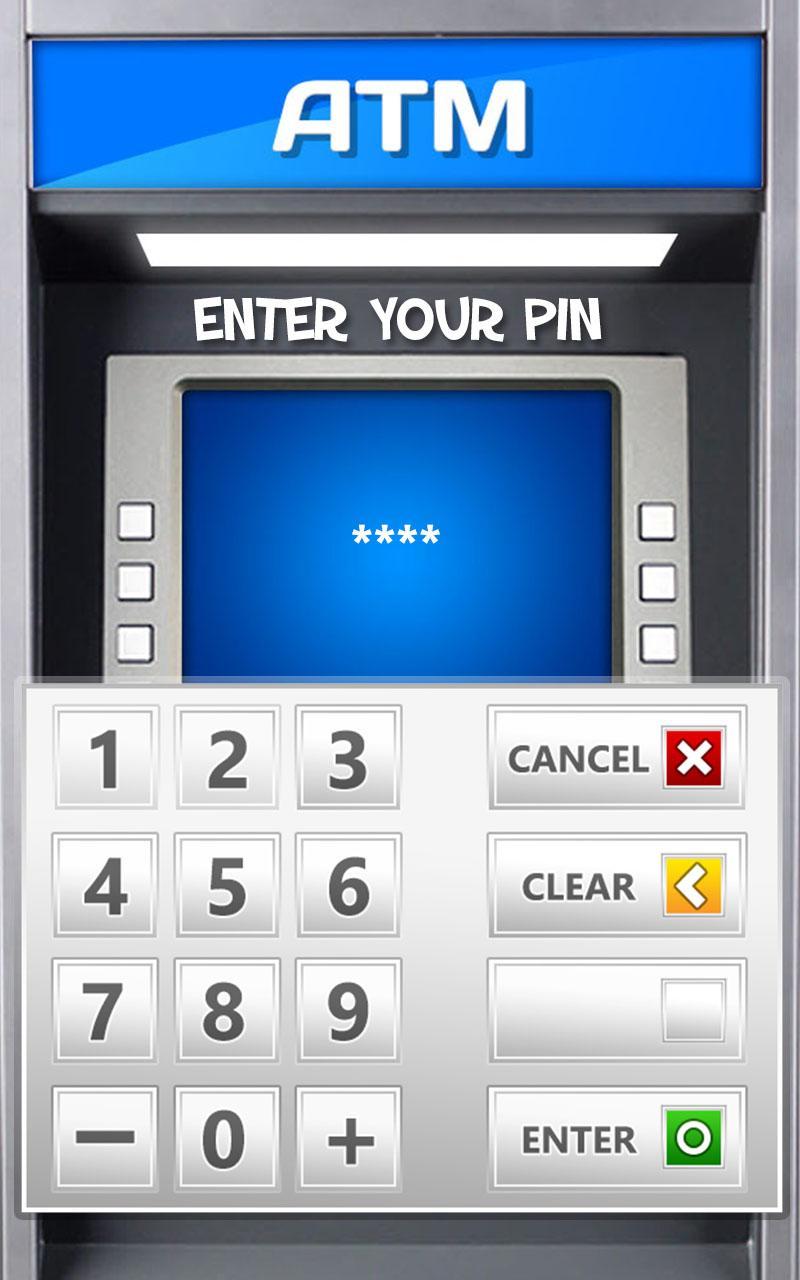Screen dimensions: 800x1280
Task: Enter digit 0 on the keypad
Action: [x=227, y=1138]
